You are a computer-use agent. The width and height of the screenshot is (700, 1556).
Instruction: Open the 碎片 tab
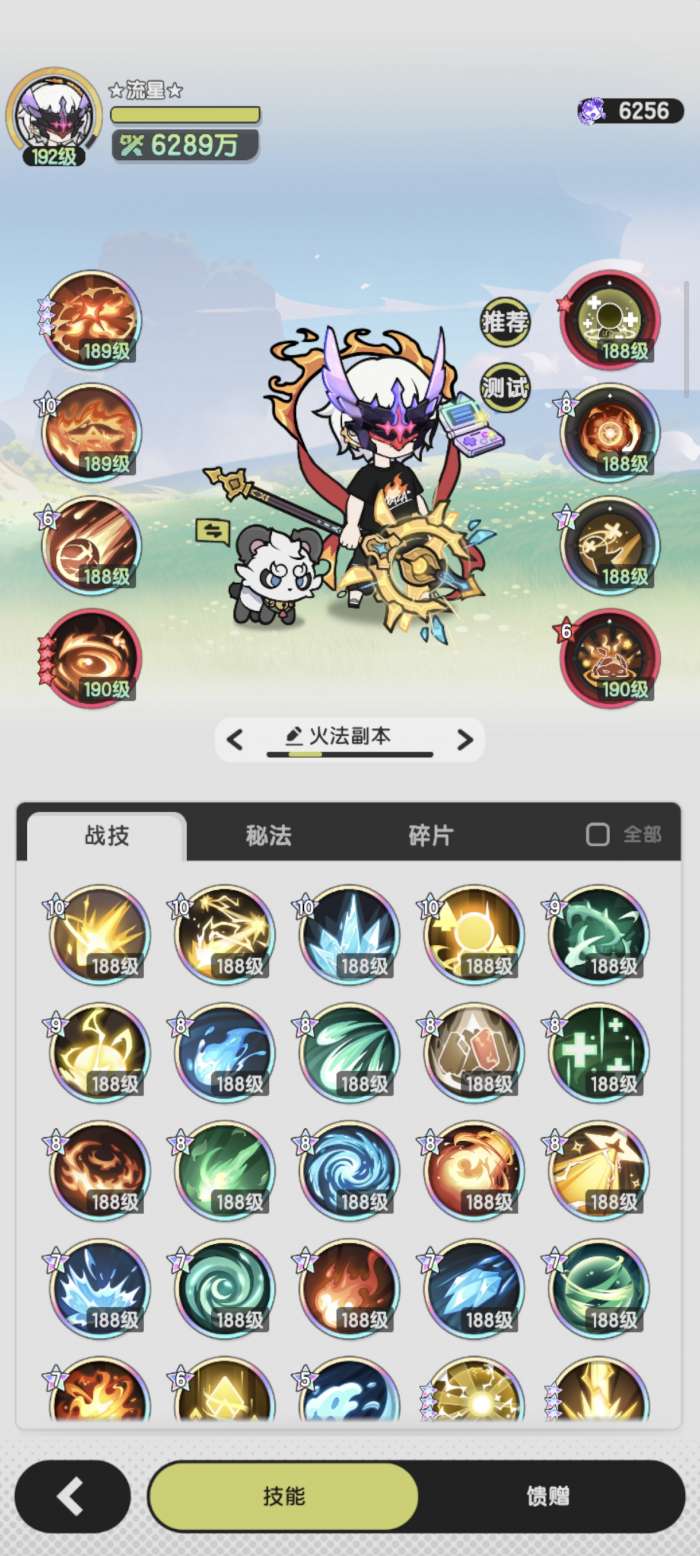430,836
